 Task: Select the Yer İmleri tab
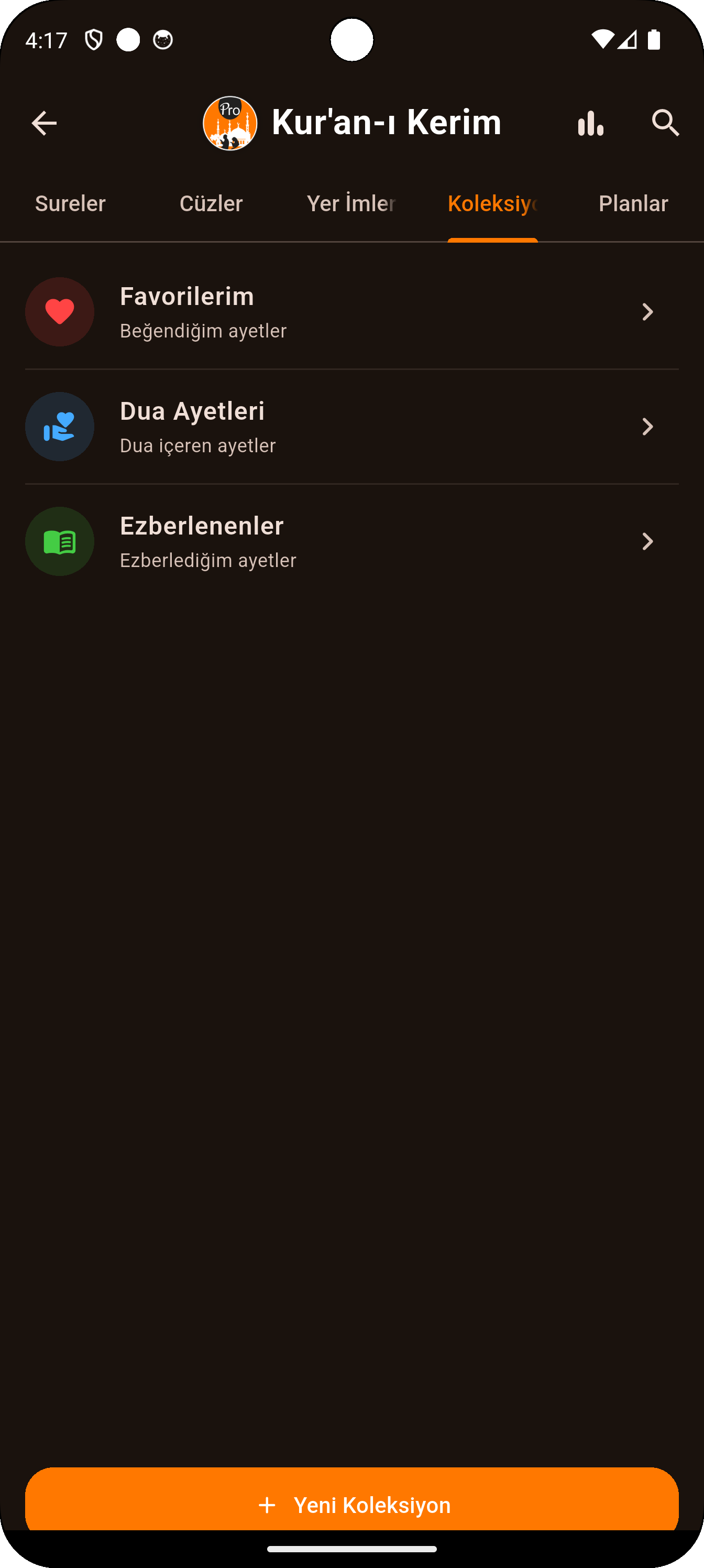click(x=351, y=203)
